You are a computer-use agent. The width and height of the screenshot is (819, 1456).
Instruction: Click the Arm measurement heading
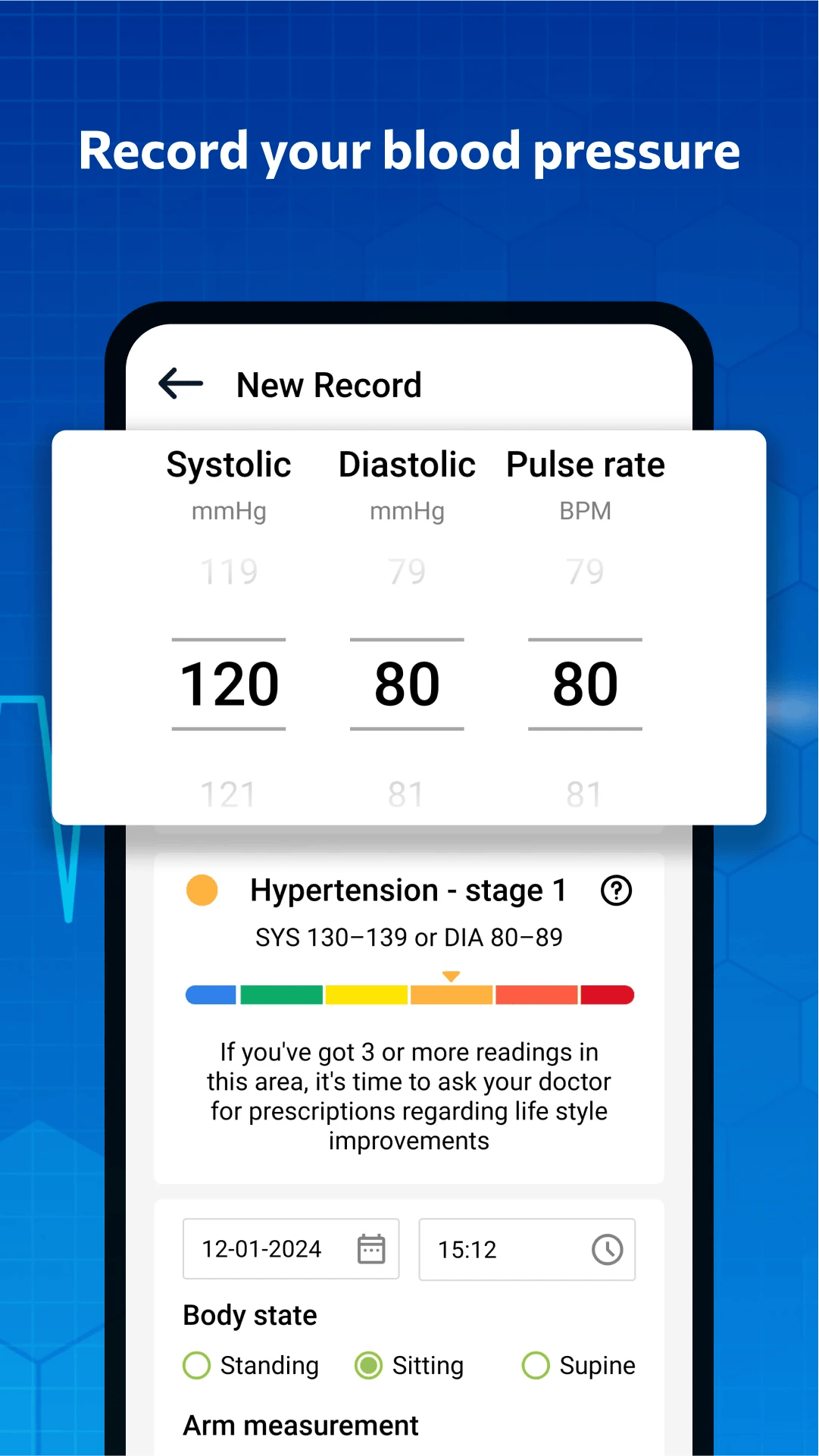tap(300, 1424)
